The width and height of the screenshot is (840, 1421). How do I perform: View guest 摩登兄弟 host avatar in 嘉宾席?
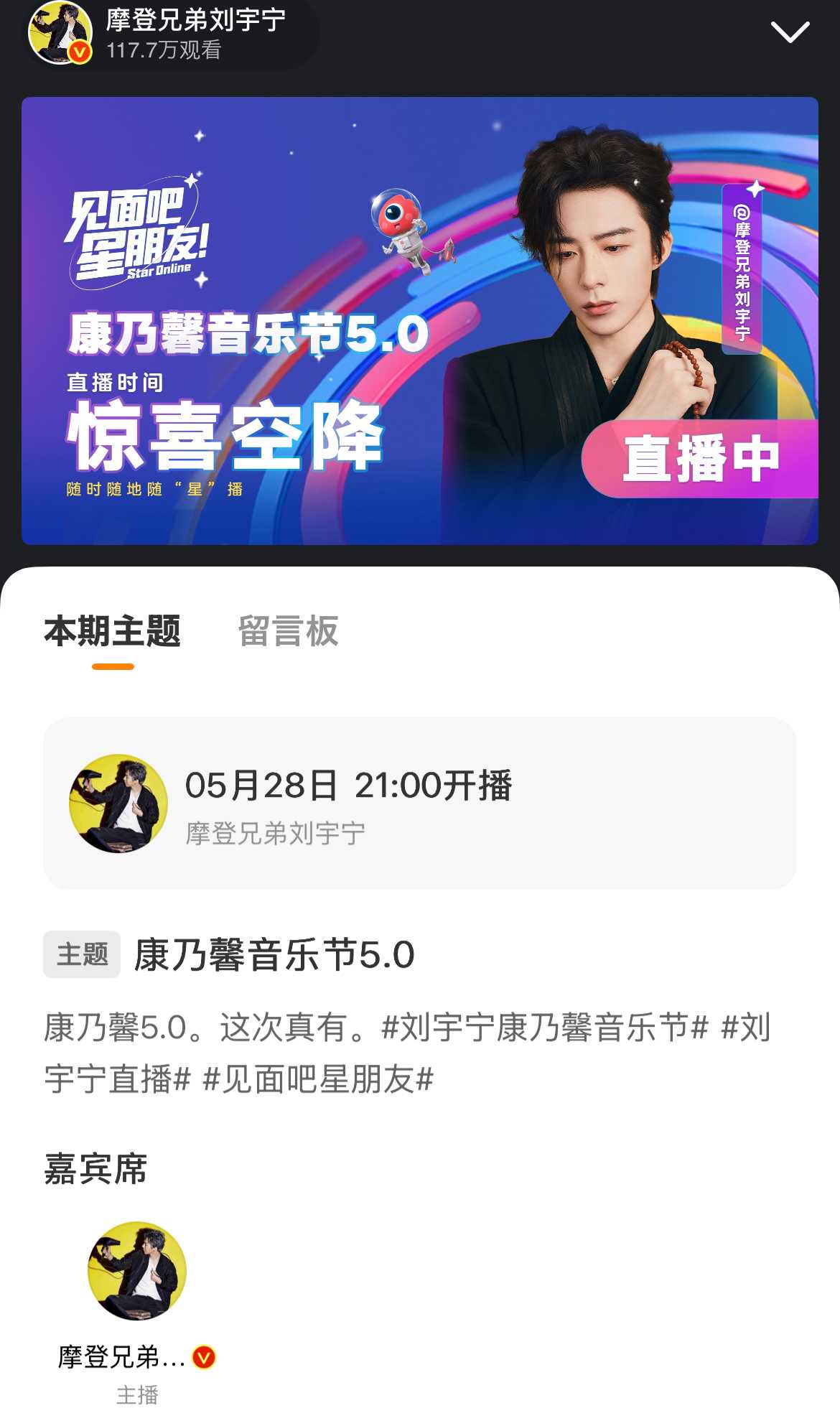pyautogui.click(x=136, y=1271)
